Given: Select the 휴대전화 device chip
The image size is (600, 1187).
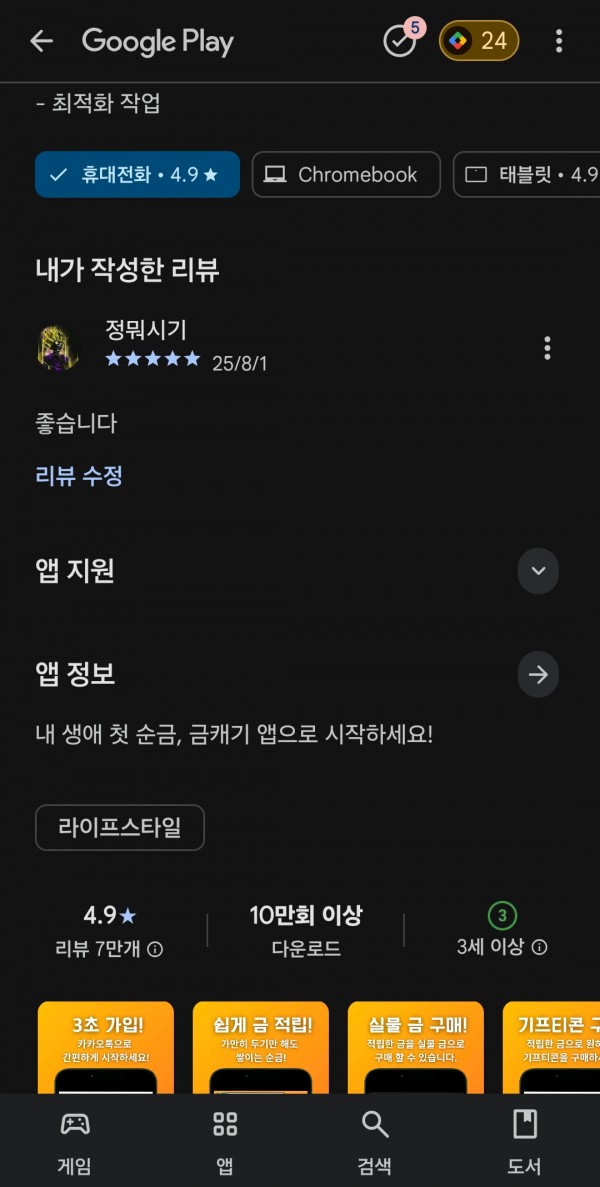Looking at the screenshot, I should point(138,175).
